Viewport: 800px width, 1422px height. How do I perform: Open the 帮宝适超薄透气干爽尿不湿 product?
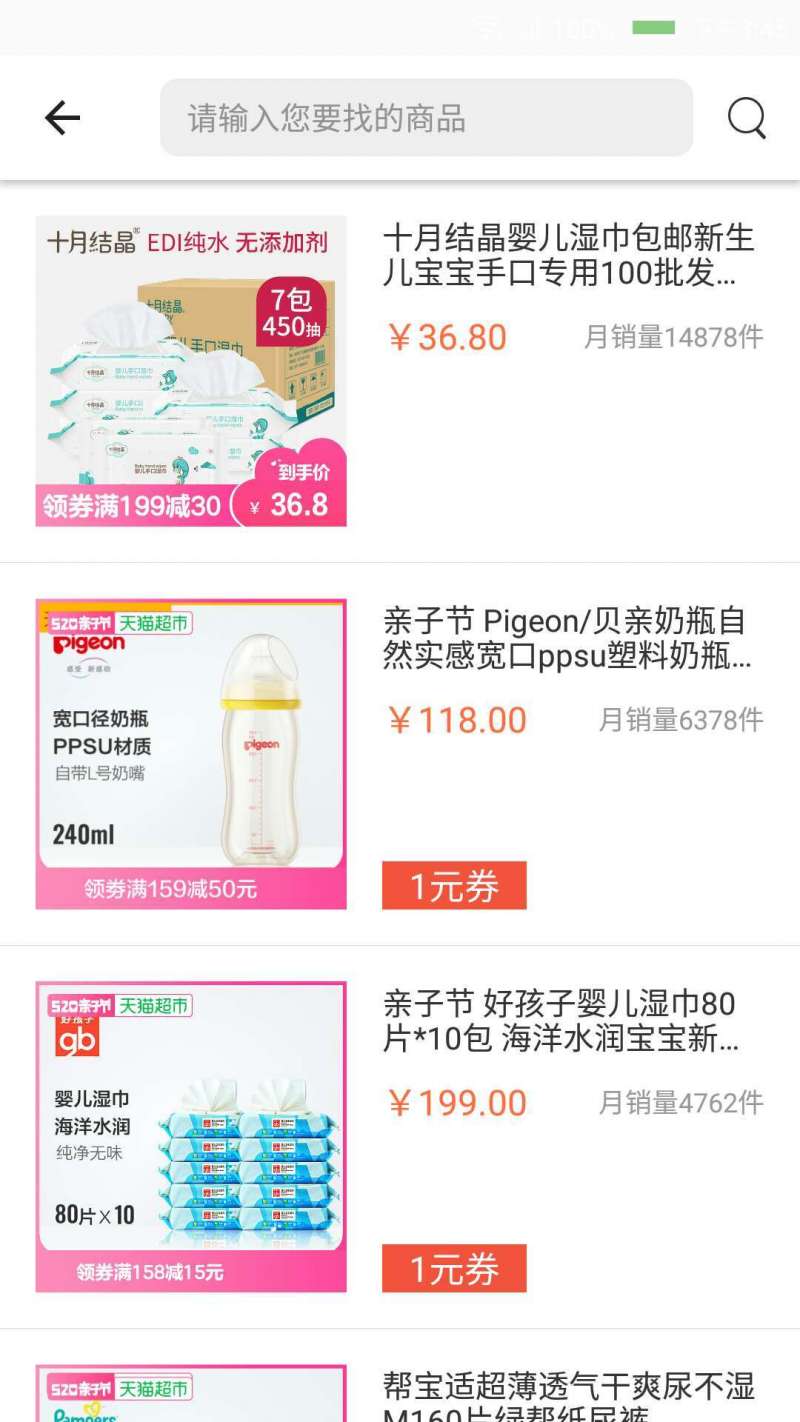coord(567,1395)
